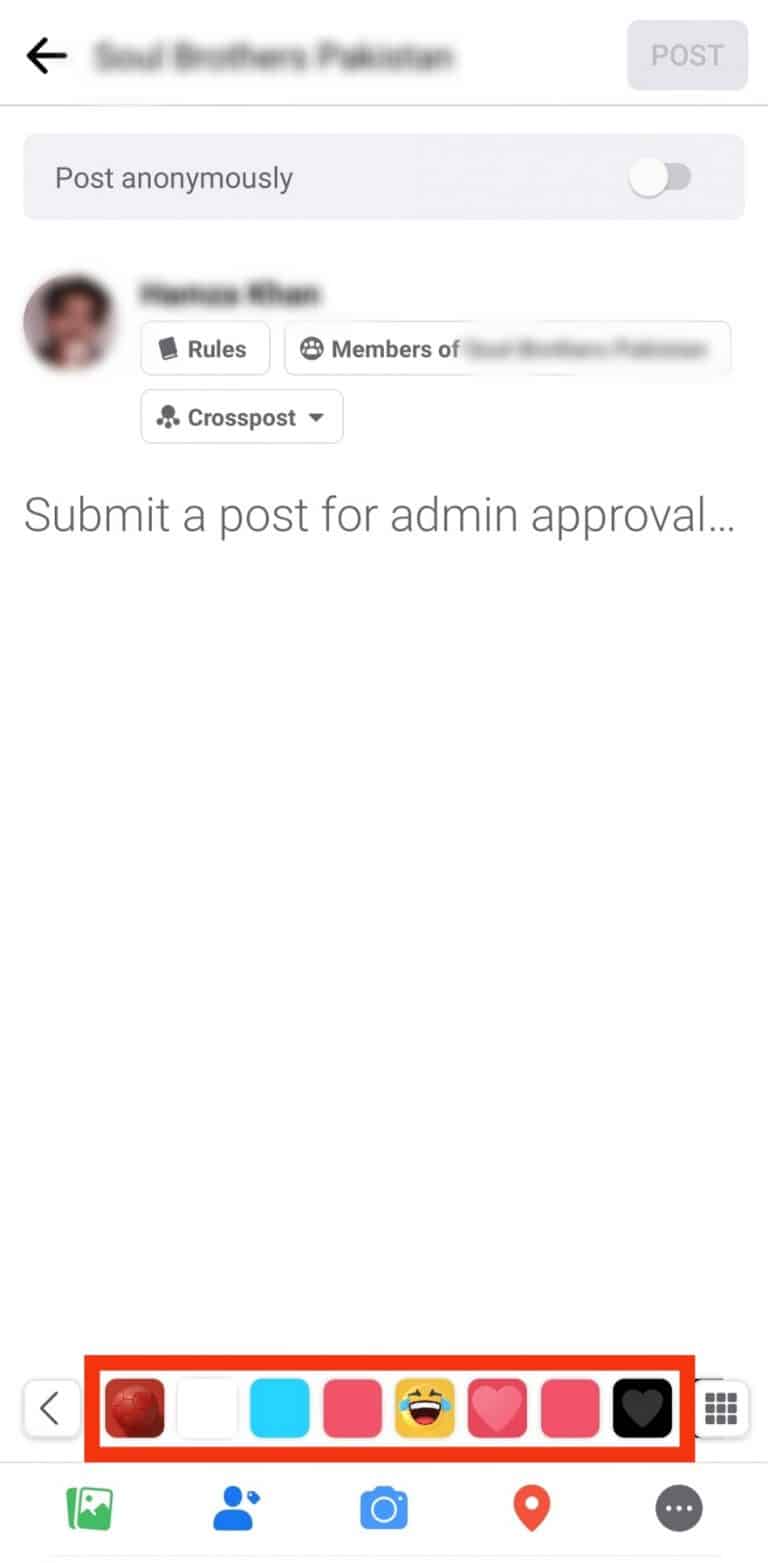Tap the POST button
This screenshot has height=1563, width=768.
[687, 55]
